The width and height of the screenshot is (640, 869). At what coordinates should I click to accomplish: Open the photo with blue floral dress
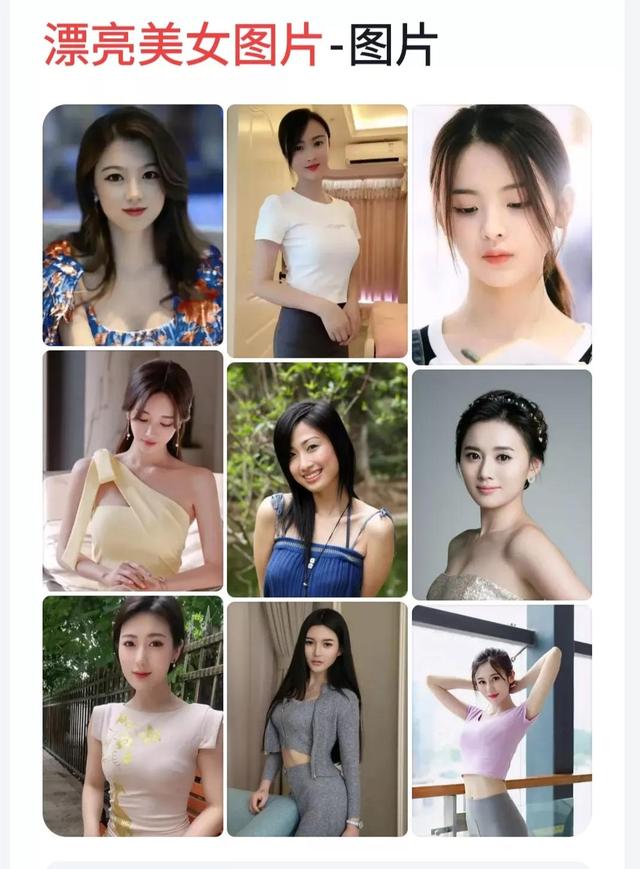[133, 225]
